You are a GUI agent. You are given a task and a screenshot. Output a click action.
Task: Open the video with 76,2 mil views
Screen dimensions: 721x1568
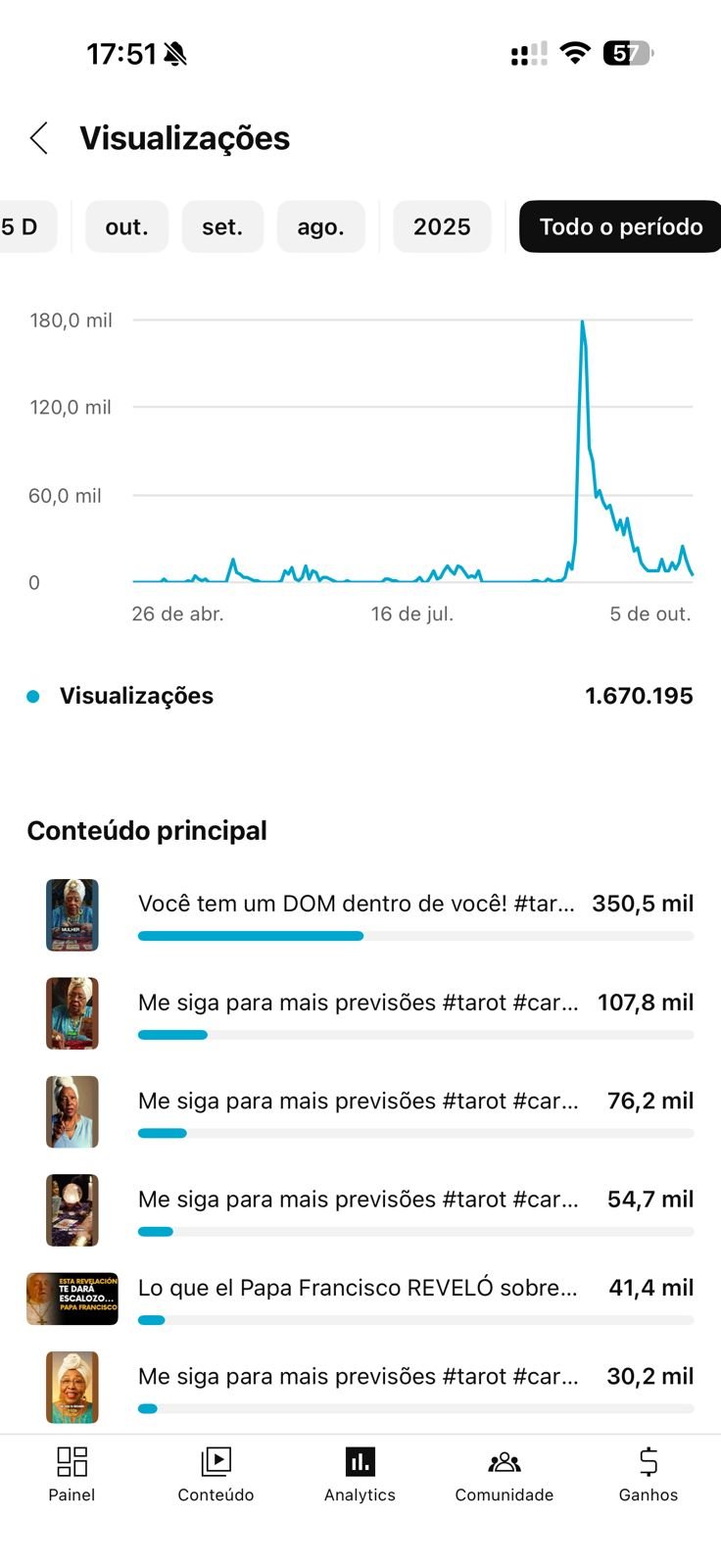(359, 1101)
